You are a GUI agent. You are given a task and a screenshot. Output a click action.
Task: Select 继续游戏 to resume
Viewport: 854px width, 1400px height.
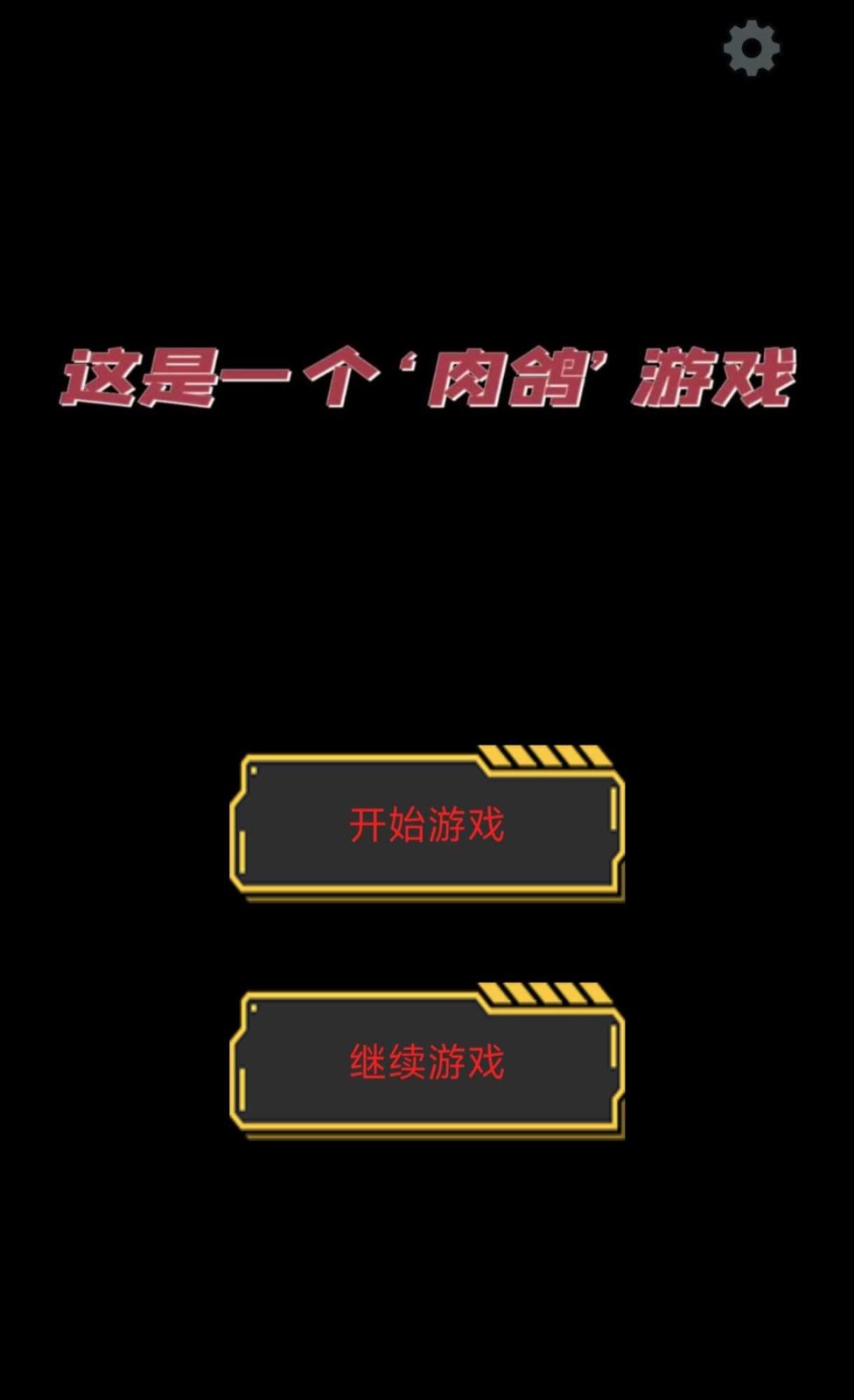pyautogui.click(x=427, y=1062)
